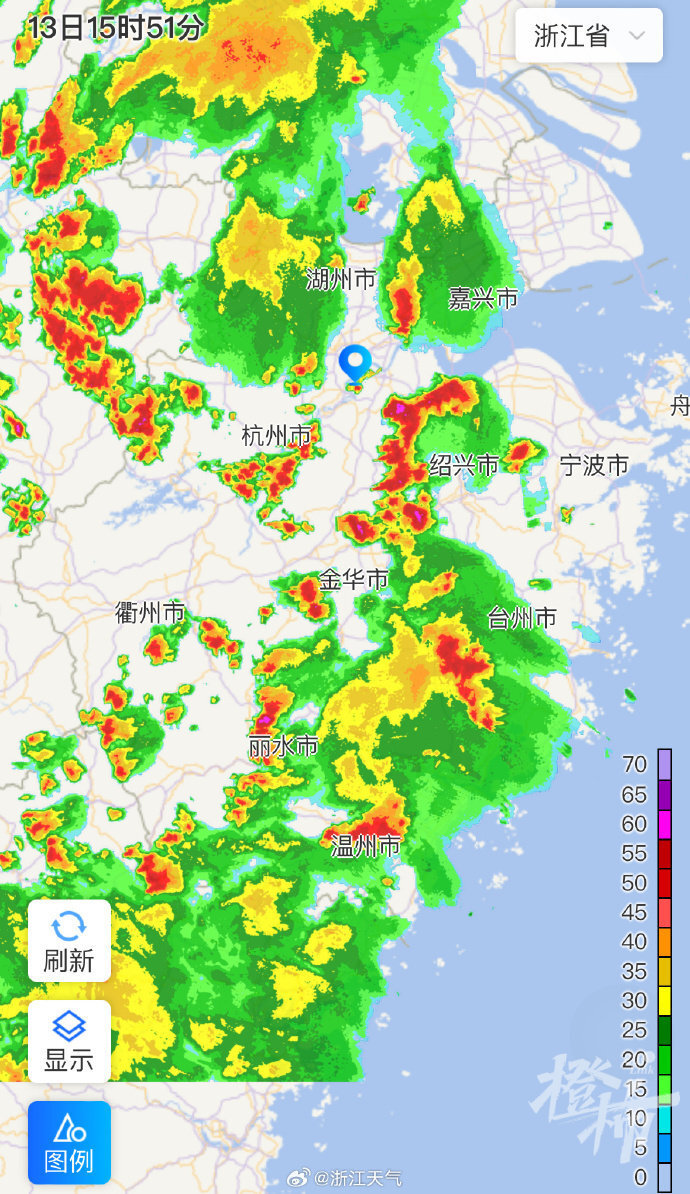Tap the 刷新 refresh button

[x=69, y=941]
